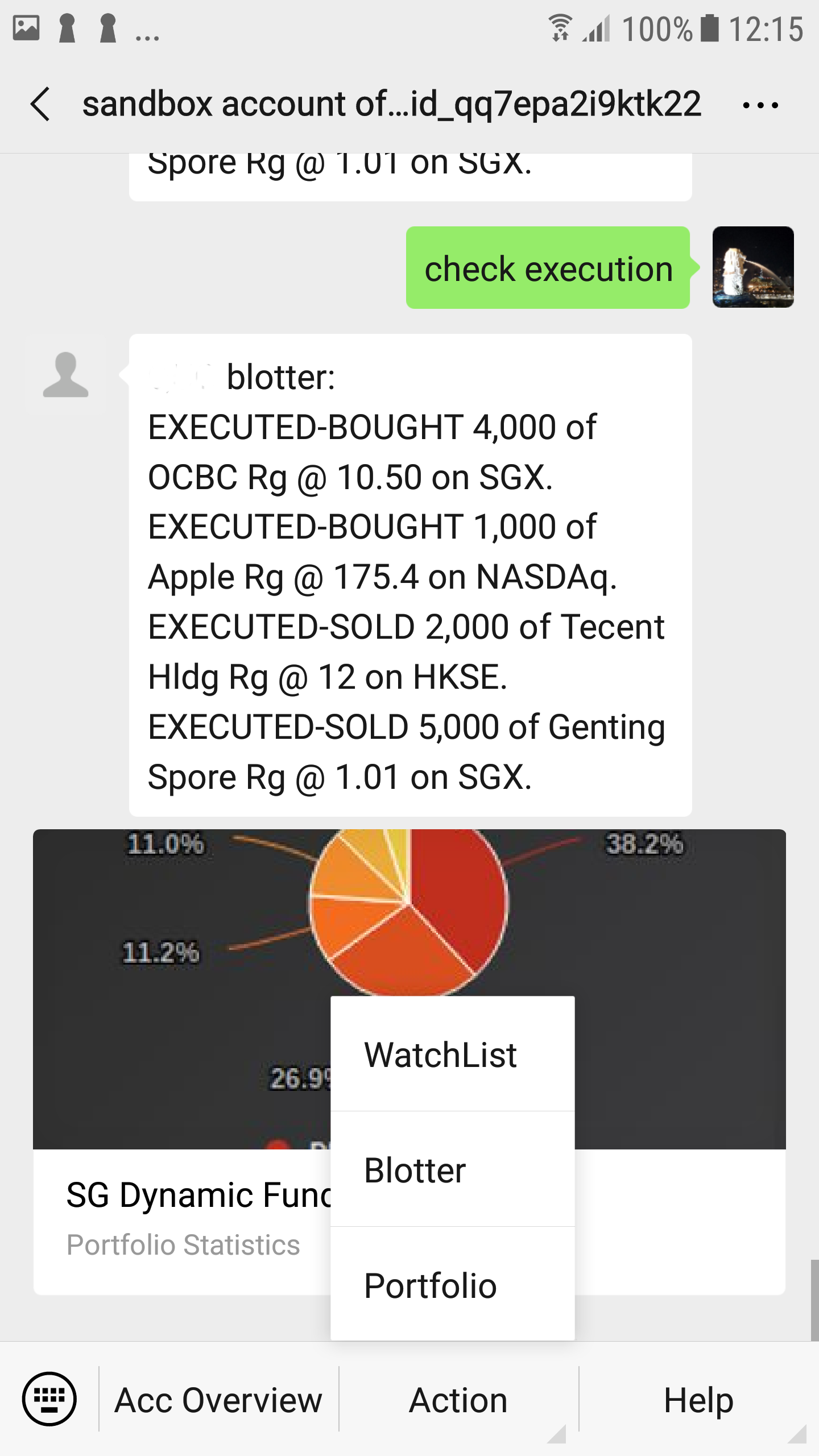View the sender's Merlion profile avatar
The image size is (819, 1456).
752,267
